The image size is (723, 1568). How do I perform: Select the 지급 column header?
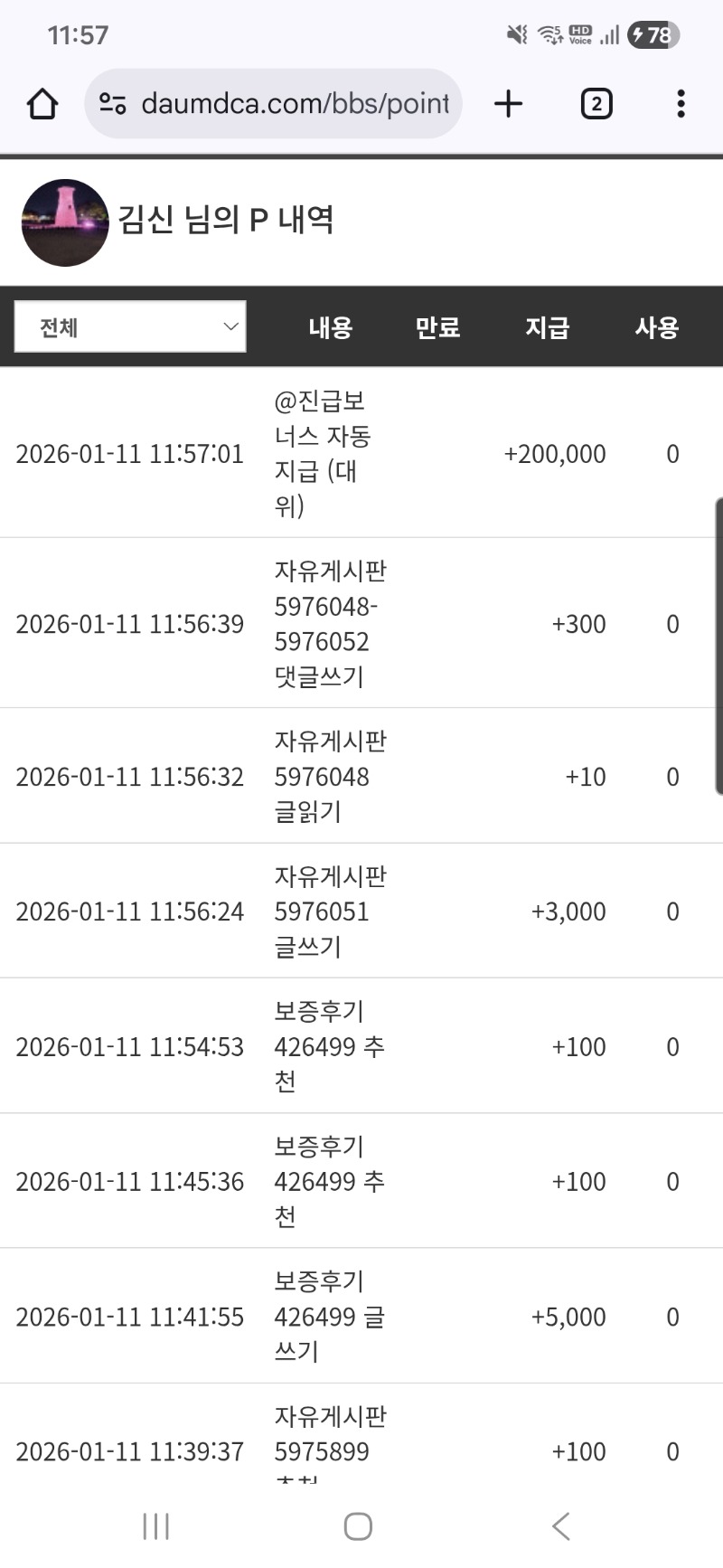(546, 328)
